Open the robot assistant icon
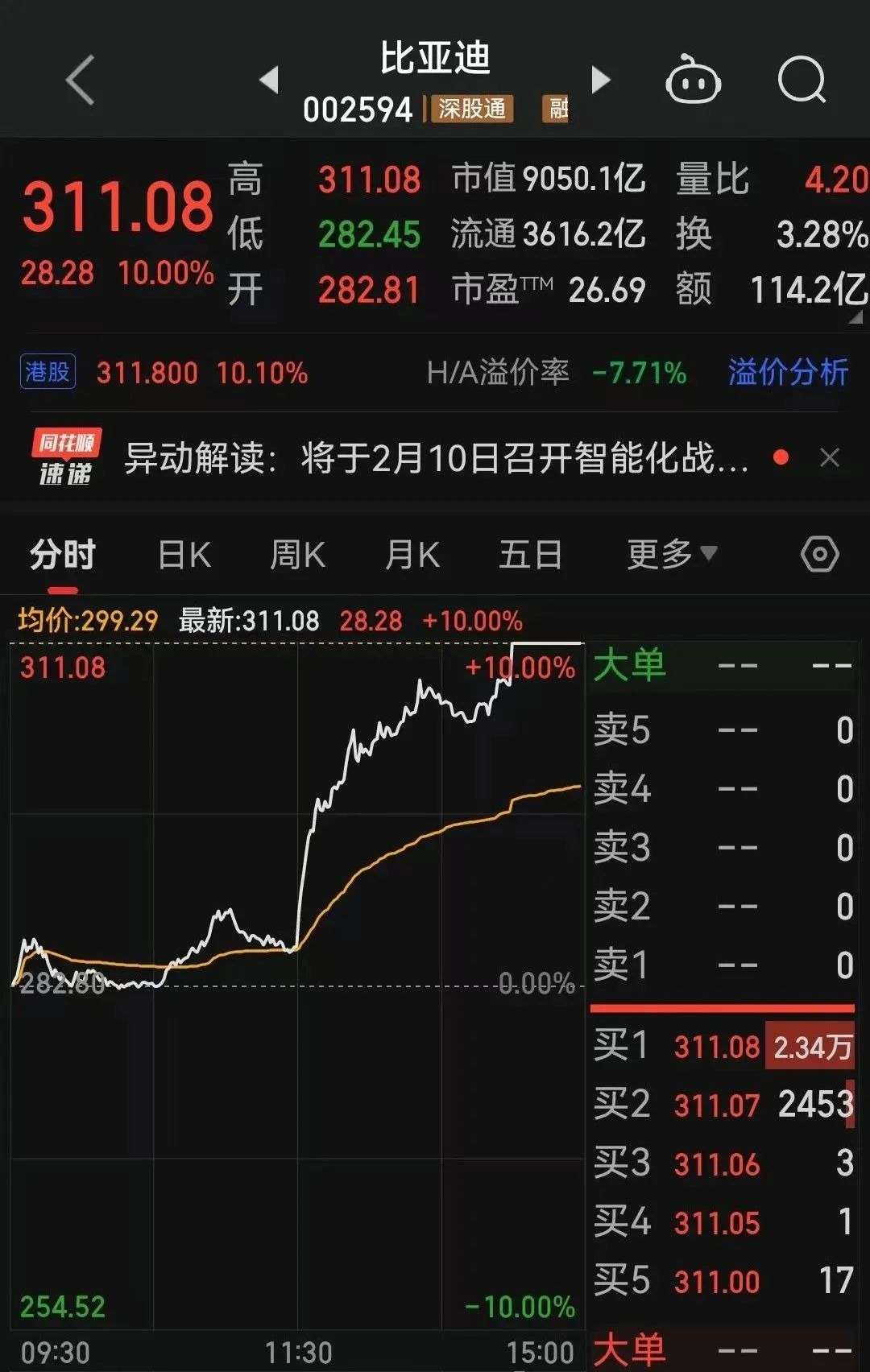This screenshot has width=870, height=1372. pyautogui.click(x=693, y=81)
